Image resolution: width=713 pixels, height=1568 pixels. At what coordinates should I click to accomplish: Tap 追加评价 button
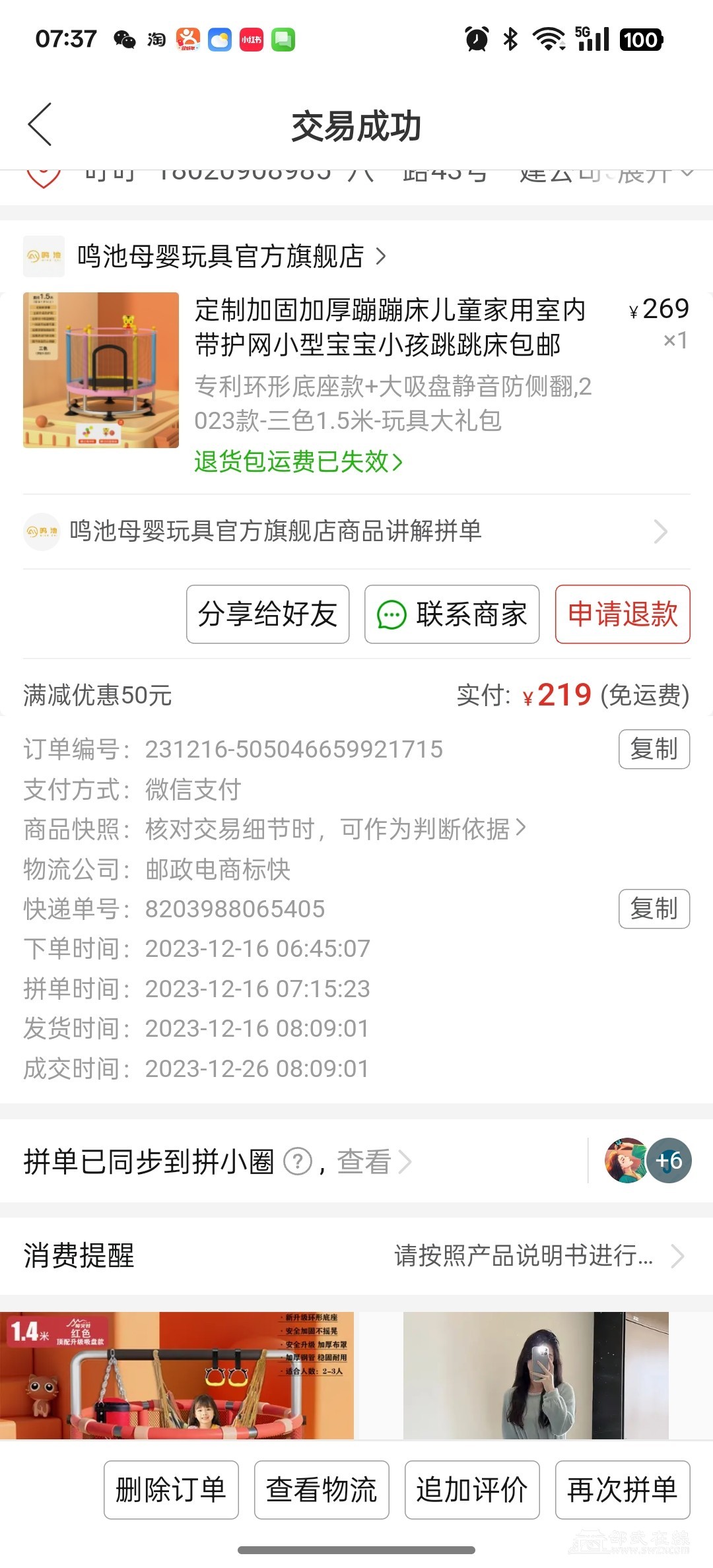pos(472,1490)
